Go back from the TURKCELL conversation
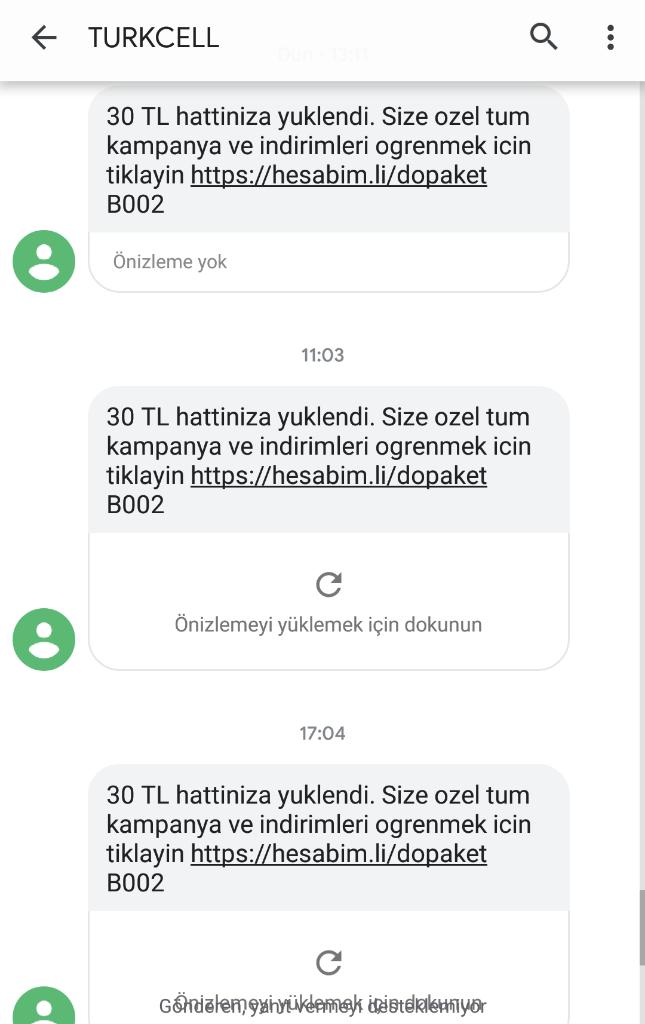This screenshot has height=1024, width=645. 44,38
